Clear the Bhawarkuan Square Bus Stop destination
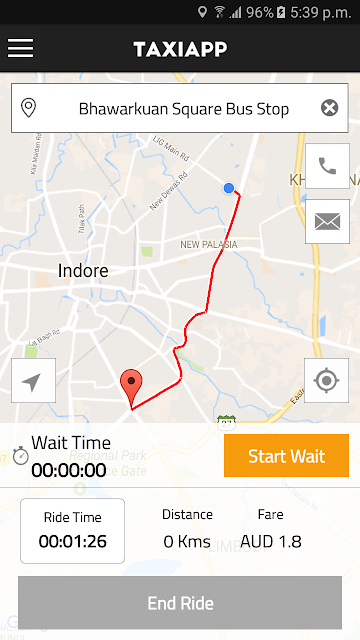This screenshot has width=360, height=640. pyautogui.click(x=329, y=108)
